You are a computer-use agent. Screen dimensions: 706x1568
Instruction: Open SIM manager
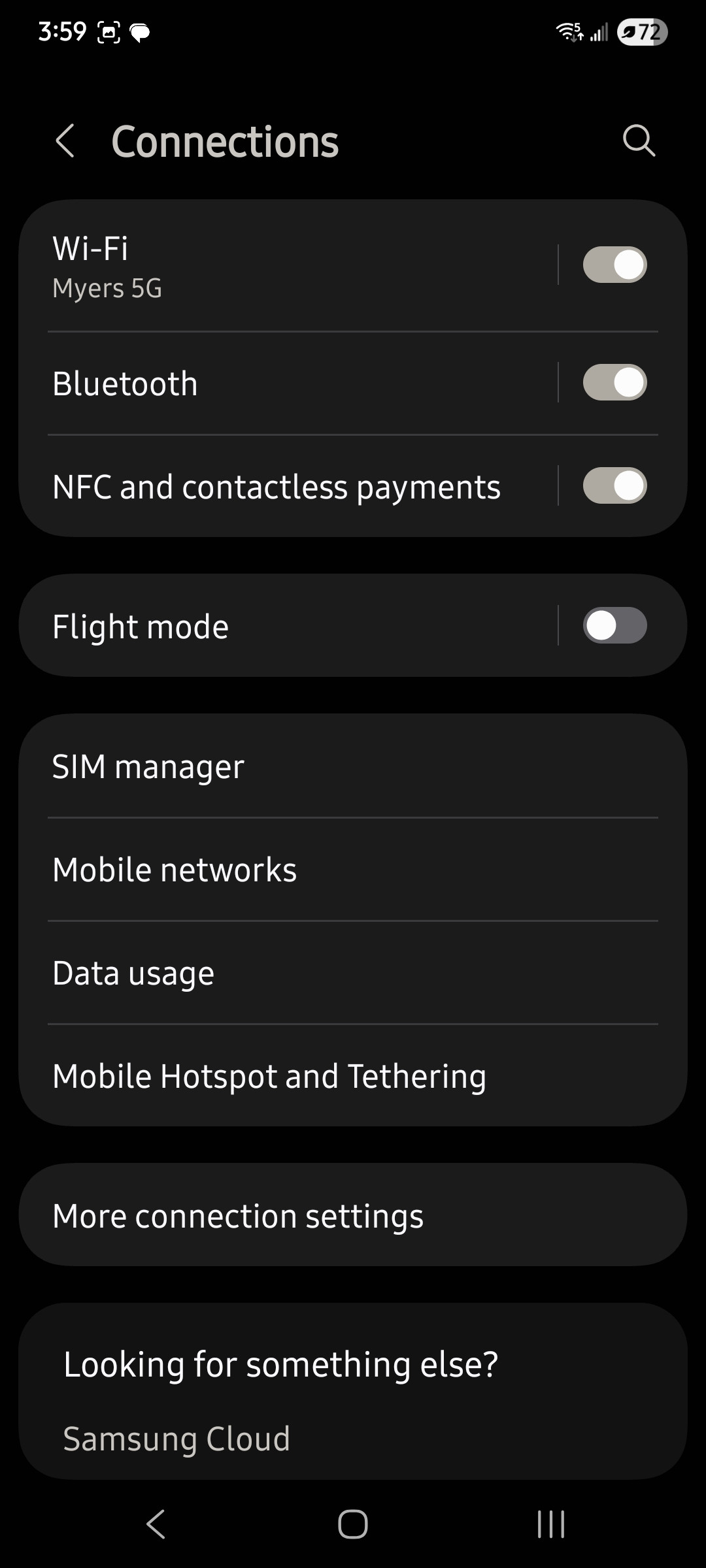click(x=353, y=766)
